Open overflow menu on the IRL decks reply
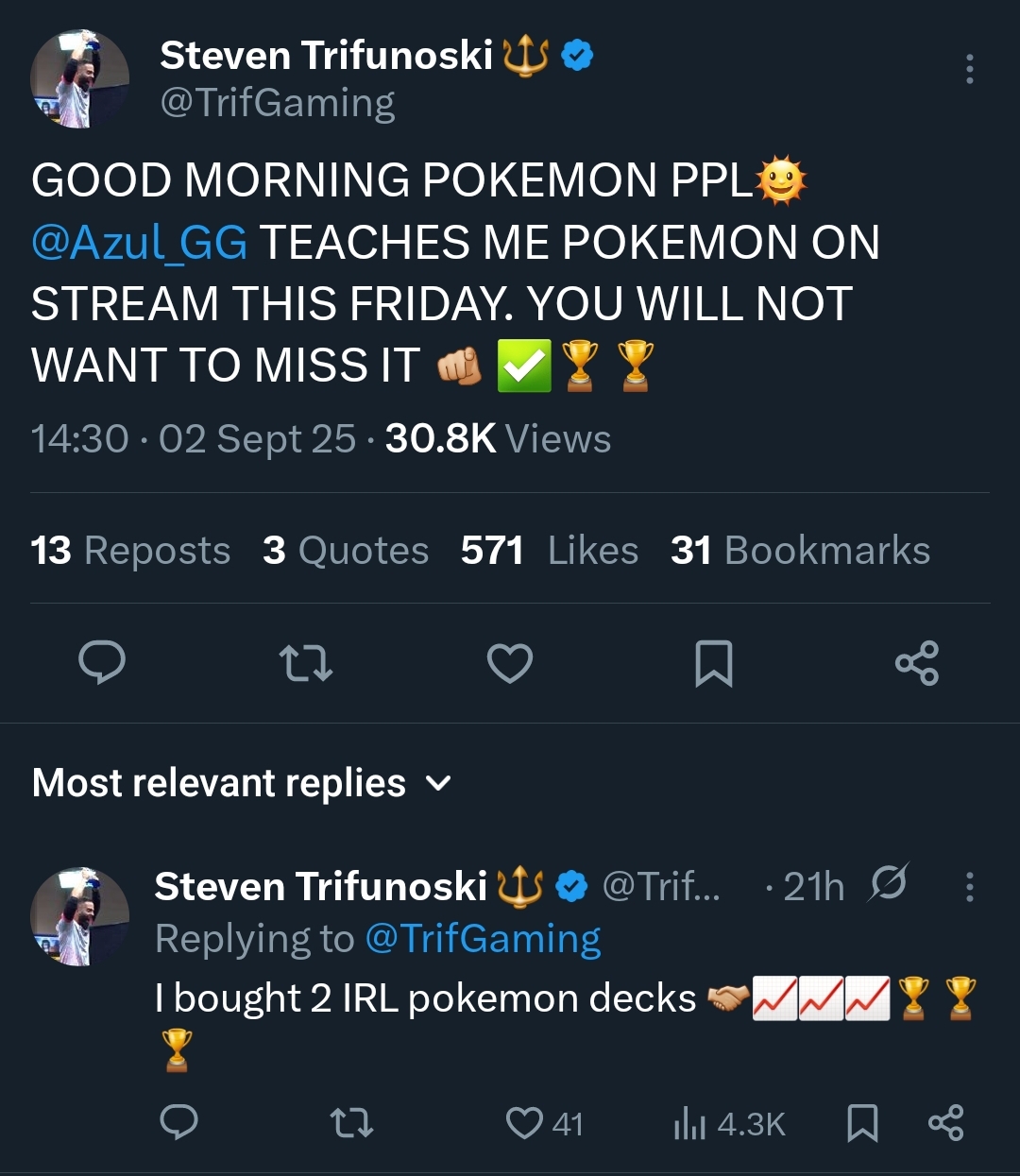 (969, 887)
